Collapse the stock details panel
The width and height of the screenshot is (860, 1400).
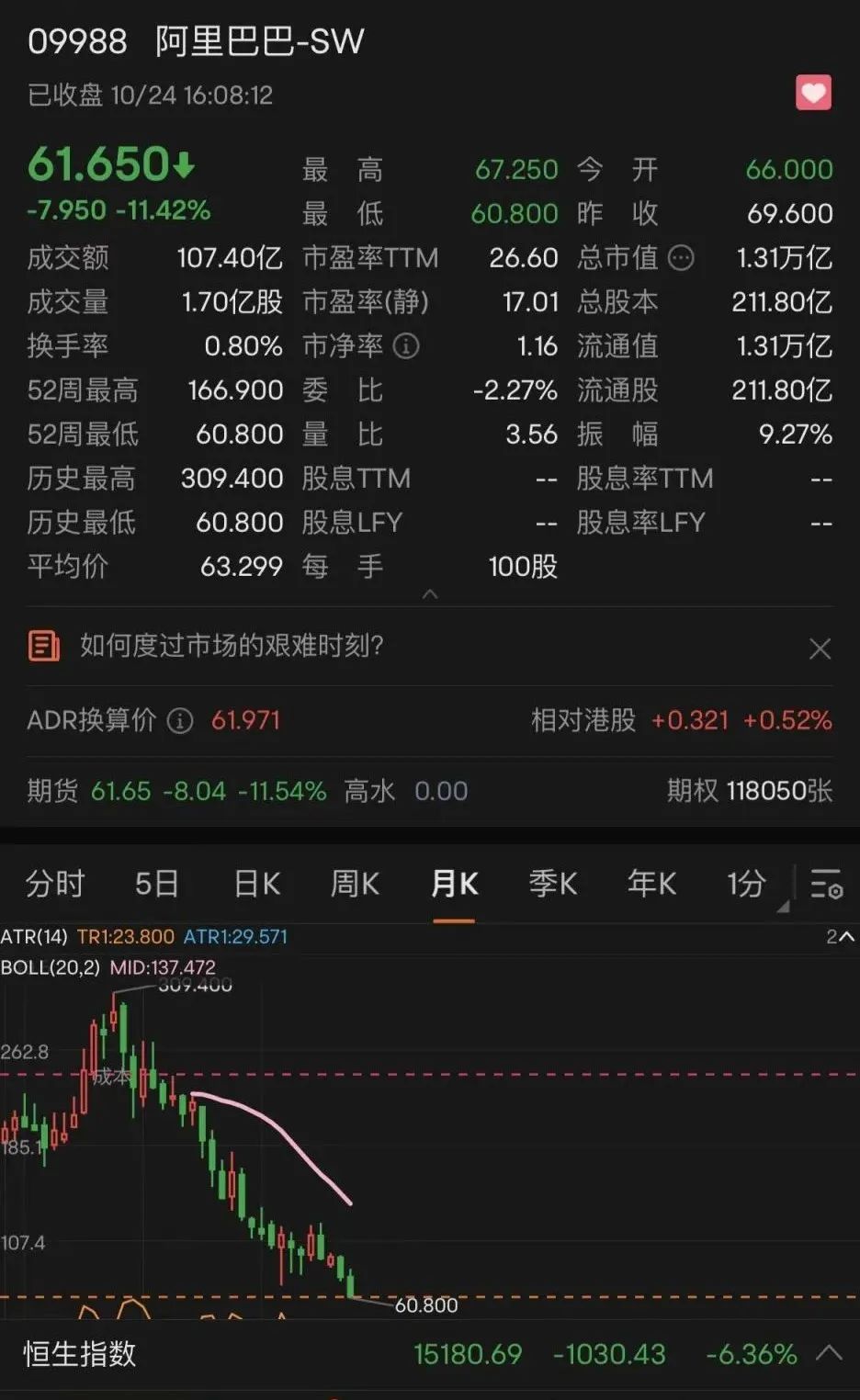click(x=429, y=594)
